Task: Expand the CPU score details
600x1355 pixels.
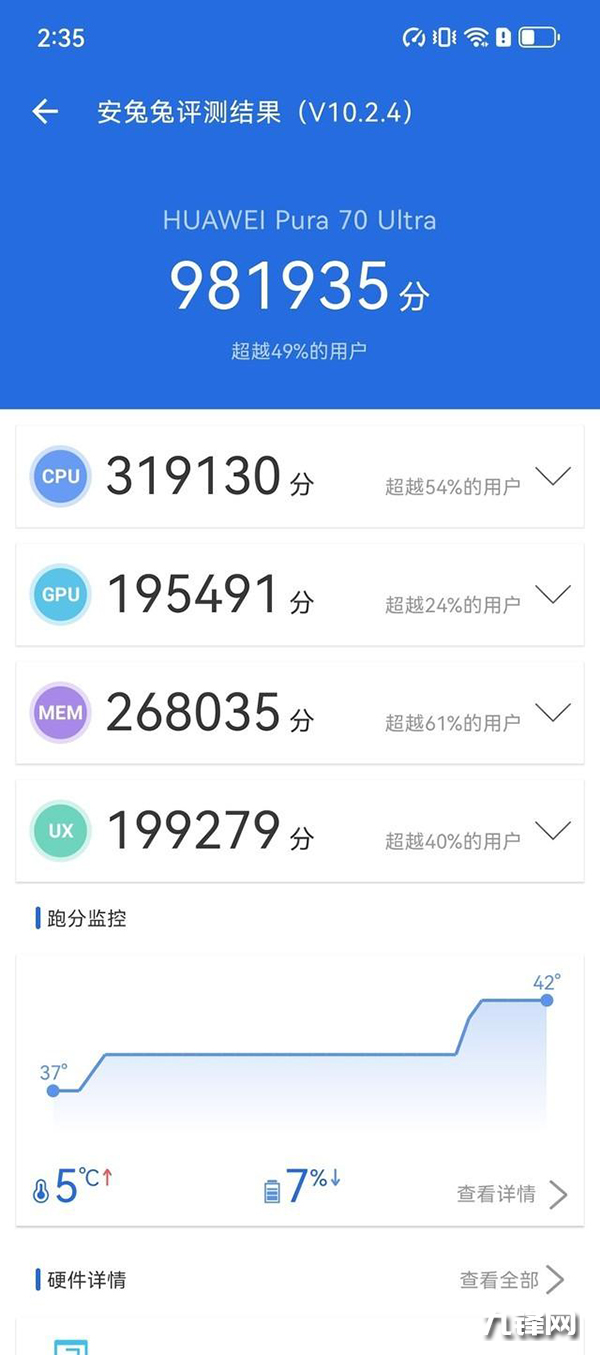Action: (553, 476)
